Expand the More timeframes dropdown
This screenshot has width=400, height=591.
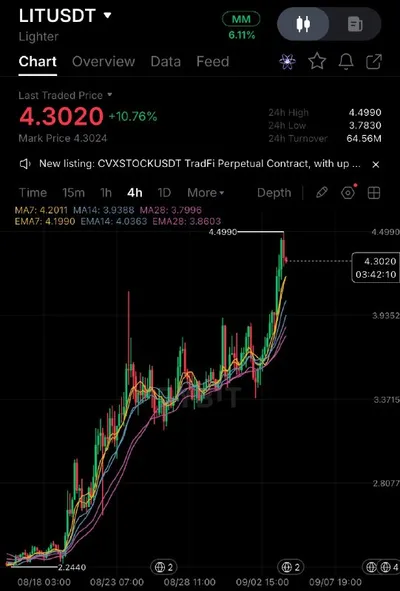point(206,193)
